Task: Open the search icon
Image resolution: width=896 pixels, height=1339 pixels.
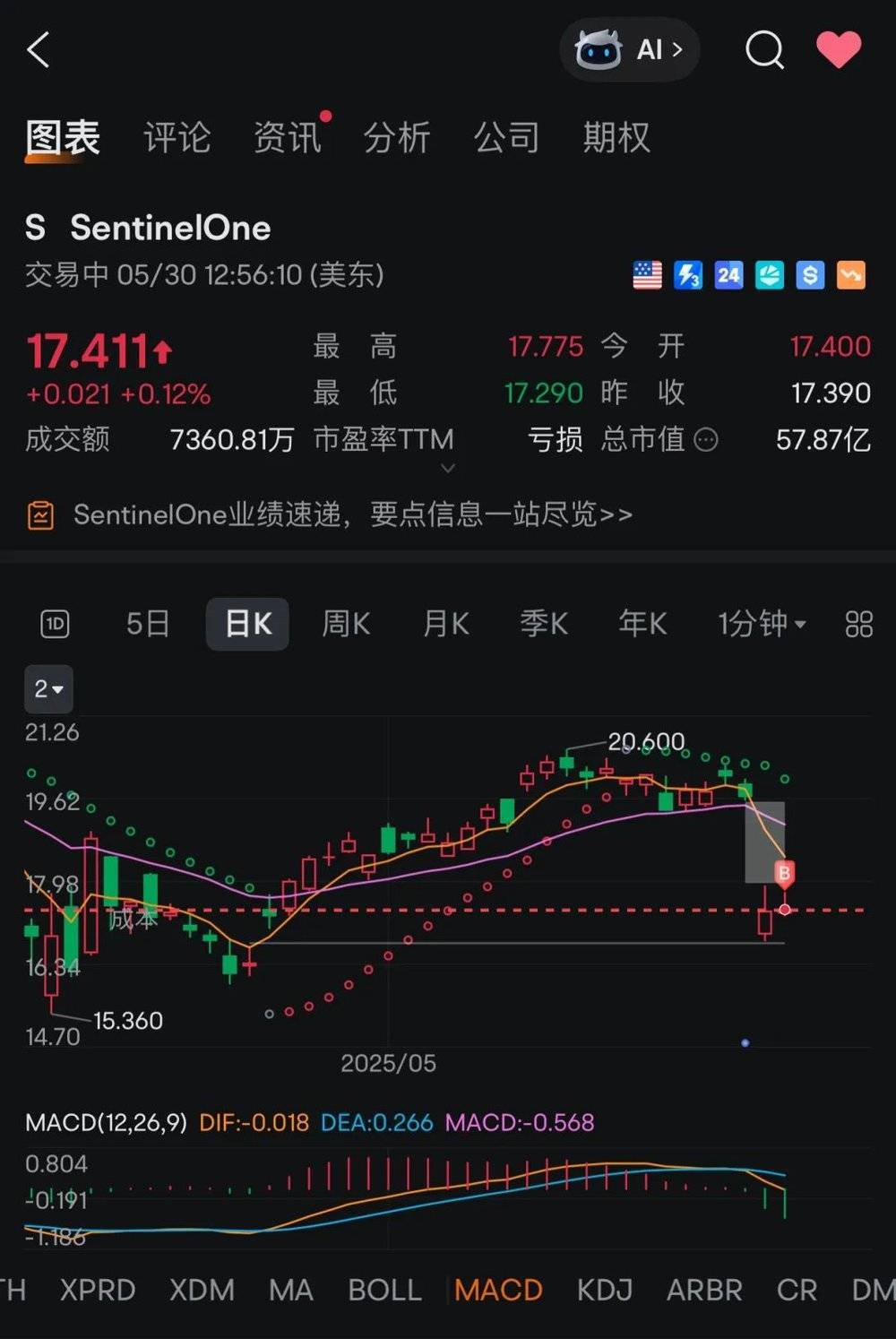Action: click(764, 50)
